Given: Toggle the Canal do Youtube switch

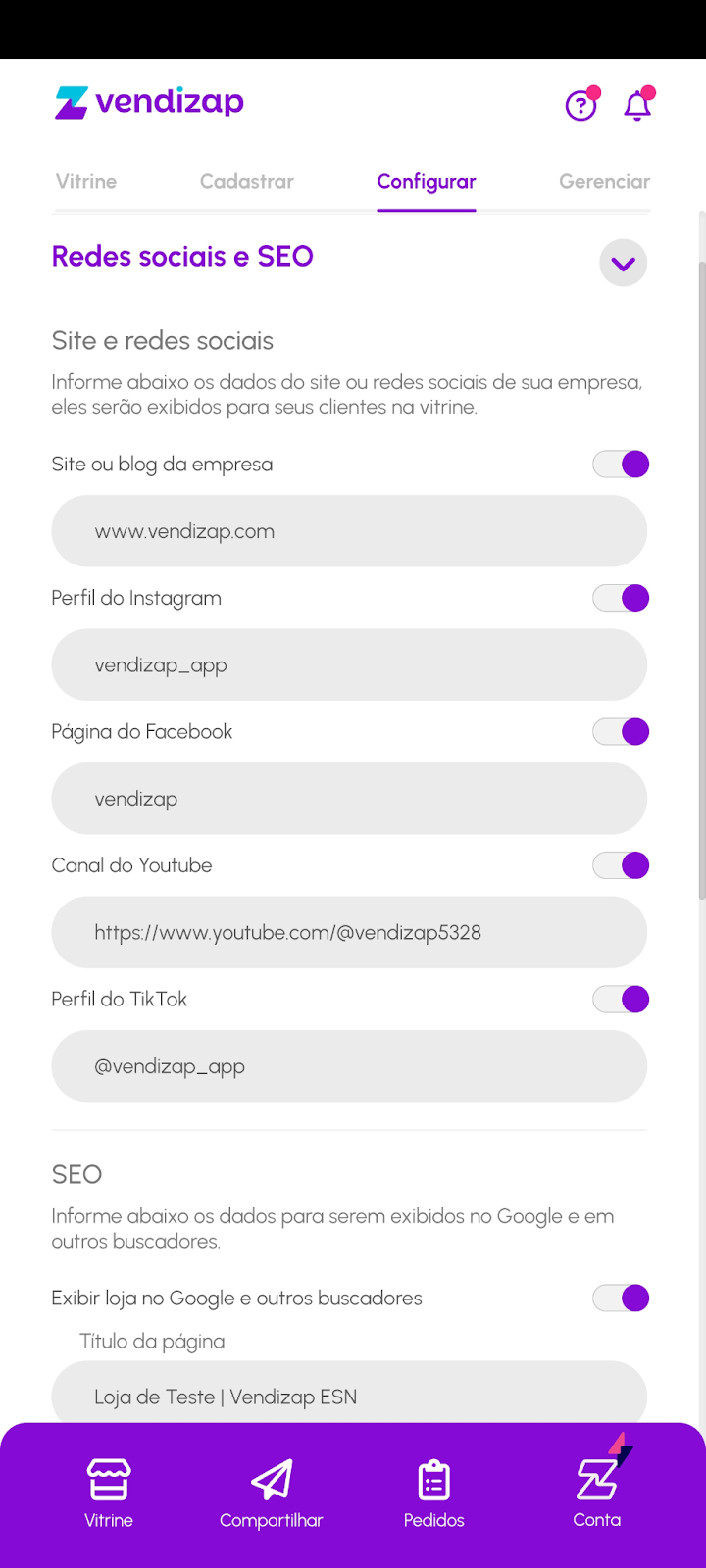Looking at the screenshot, I should coord(622,865).
